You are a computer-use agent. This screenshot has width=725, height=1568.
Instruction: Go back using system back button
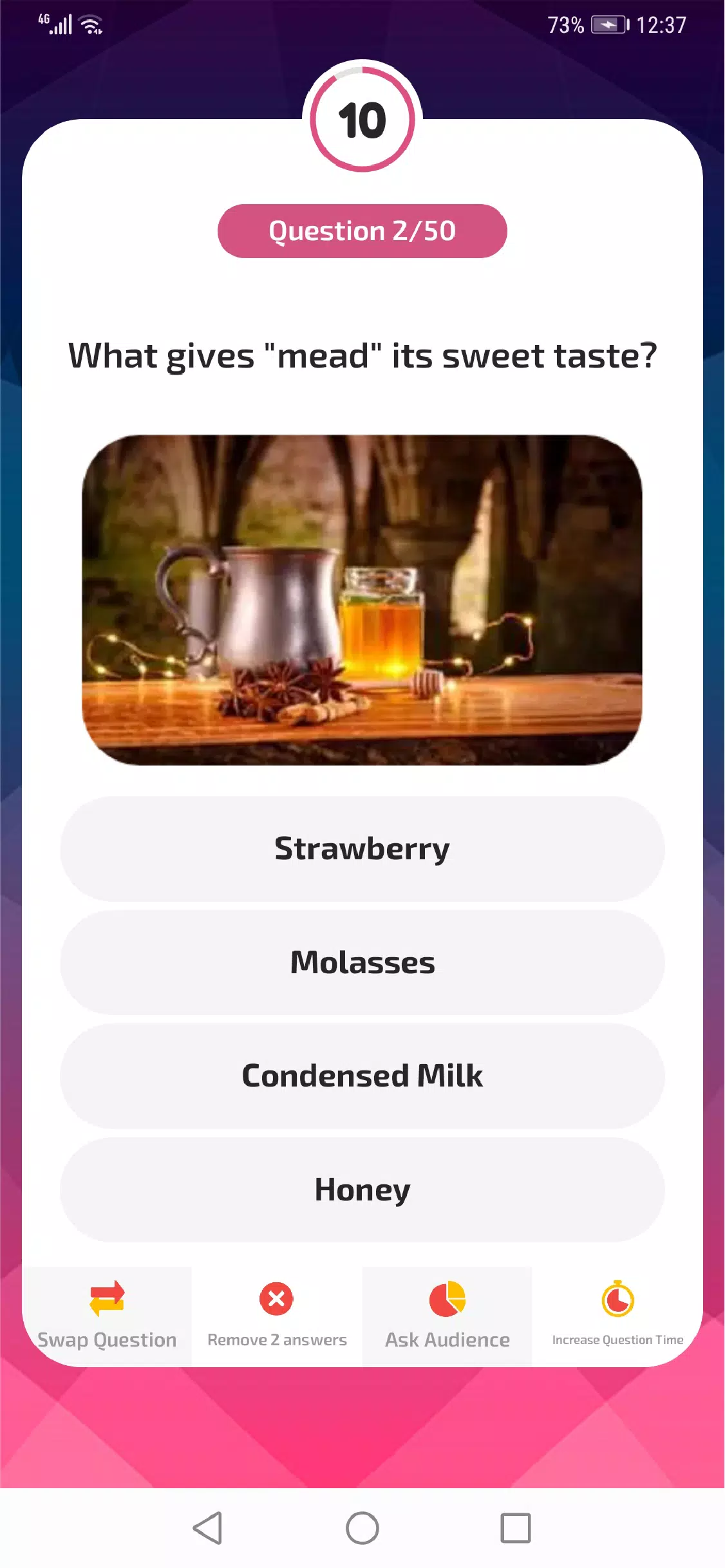click(x=208, y=1527)
